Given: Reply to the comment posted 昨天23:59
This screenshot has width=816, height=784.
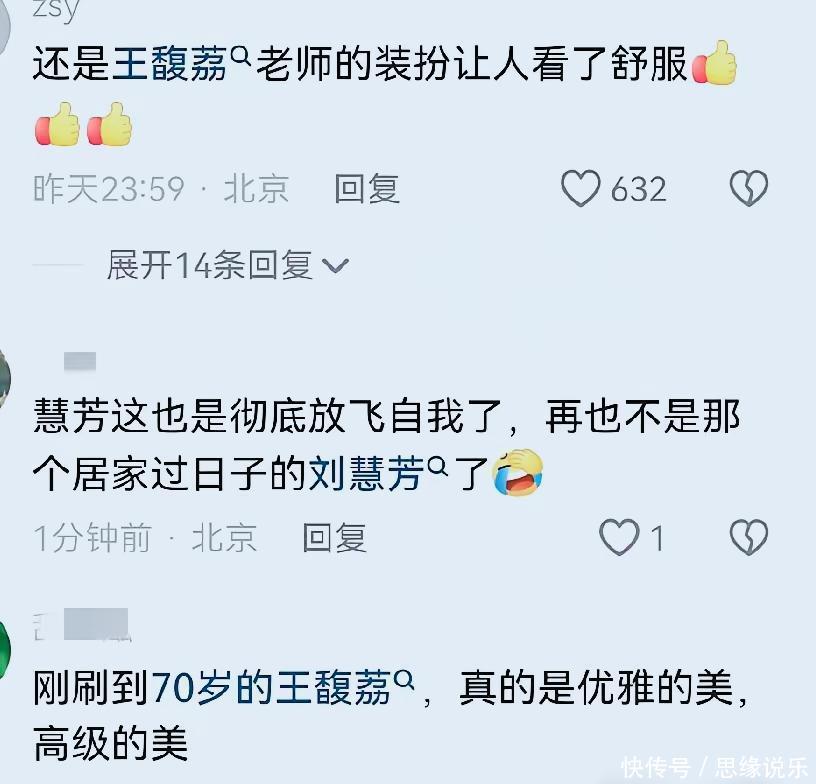Looking at the screenshot, I should 367,188.
